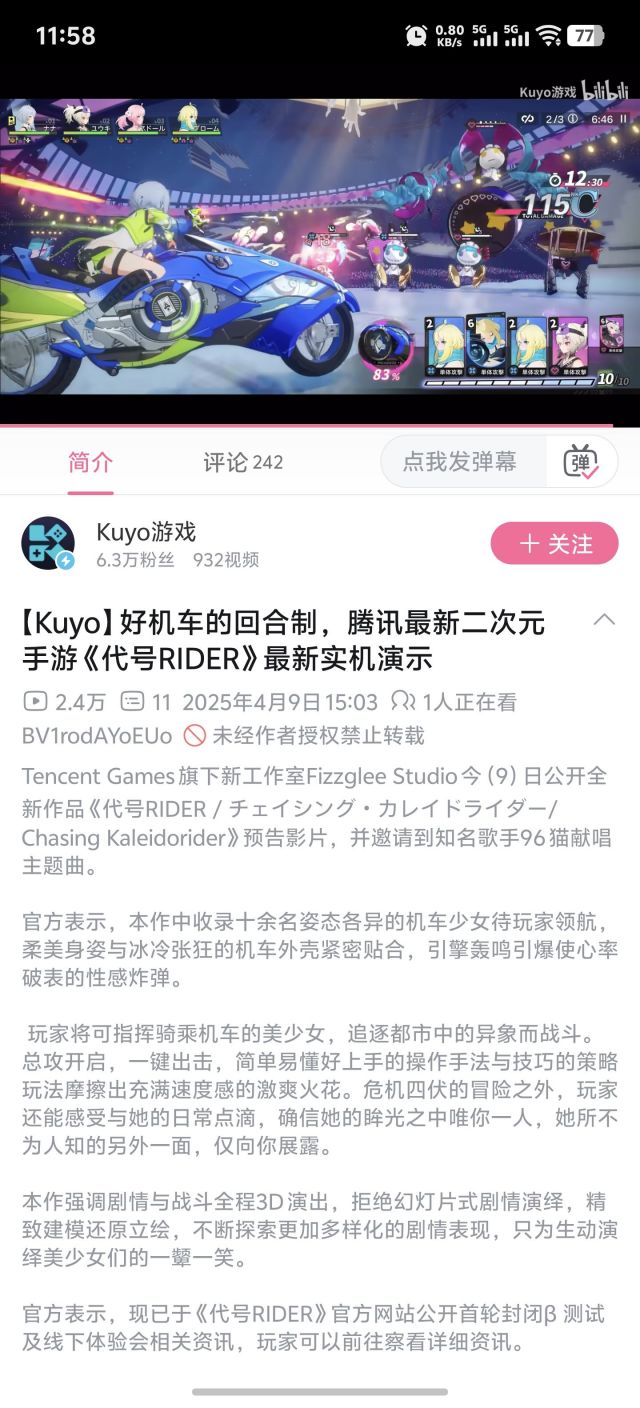
Task: Switch to the 评论 tab
Action: tap(242, 462)
